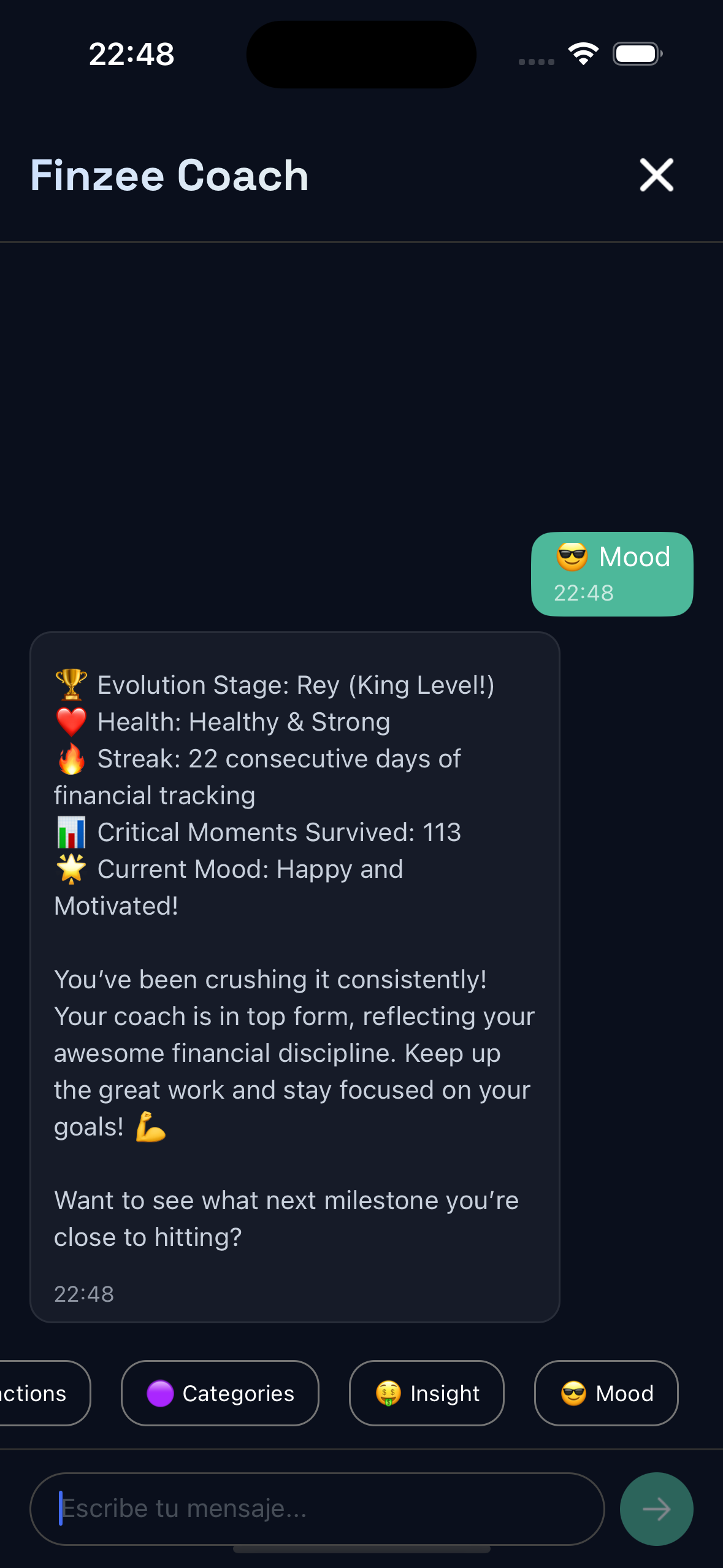
Task: Click the fire emoji on the Streak line
Action: click(71, 759)
